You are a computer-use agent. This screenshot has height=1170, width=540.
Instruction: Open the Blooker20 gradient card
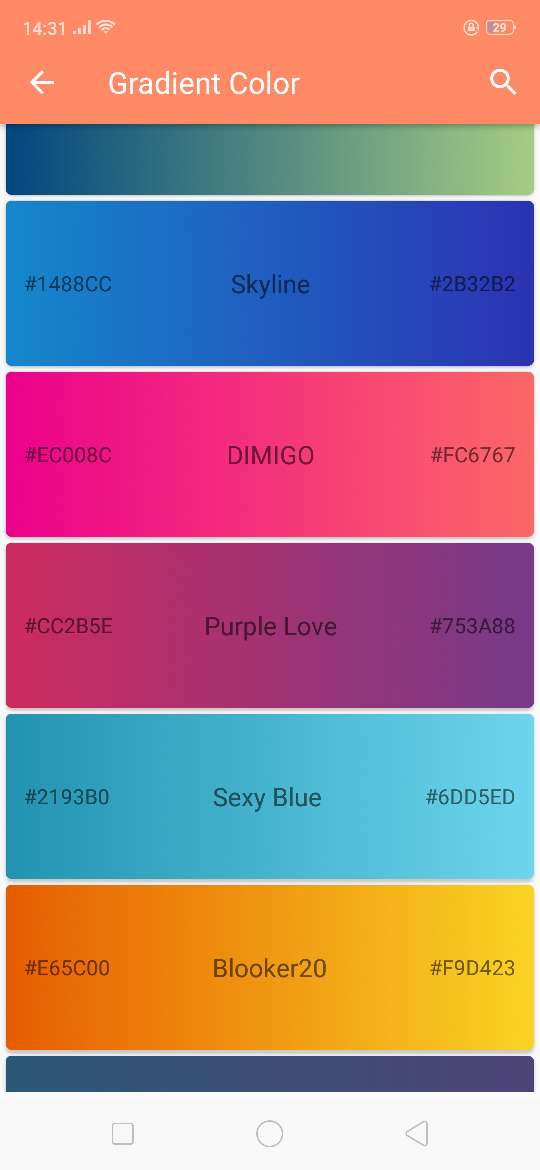coord(270,967)
